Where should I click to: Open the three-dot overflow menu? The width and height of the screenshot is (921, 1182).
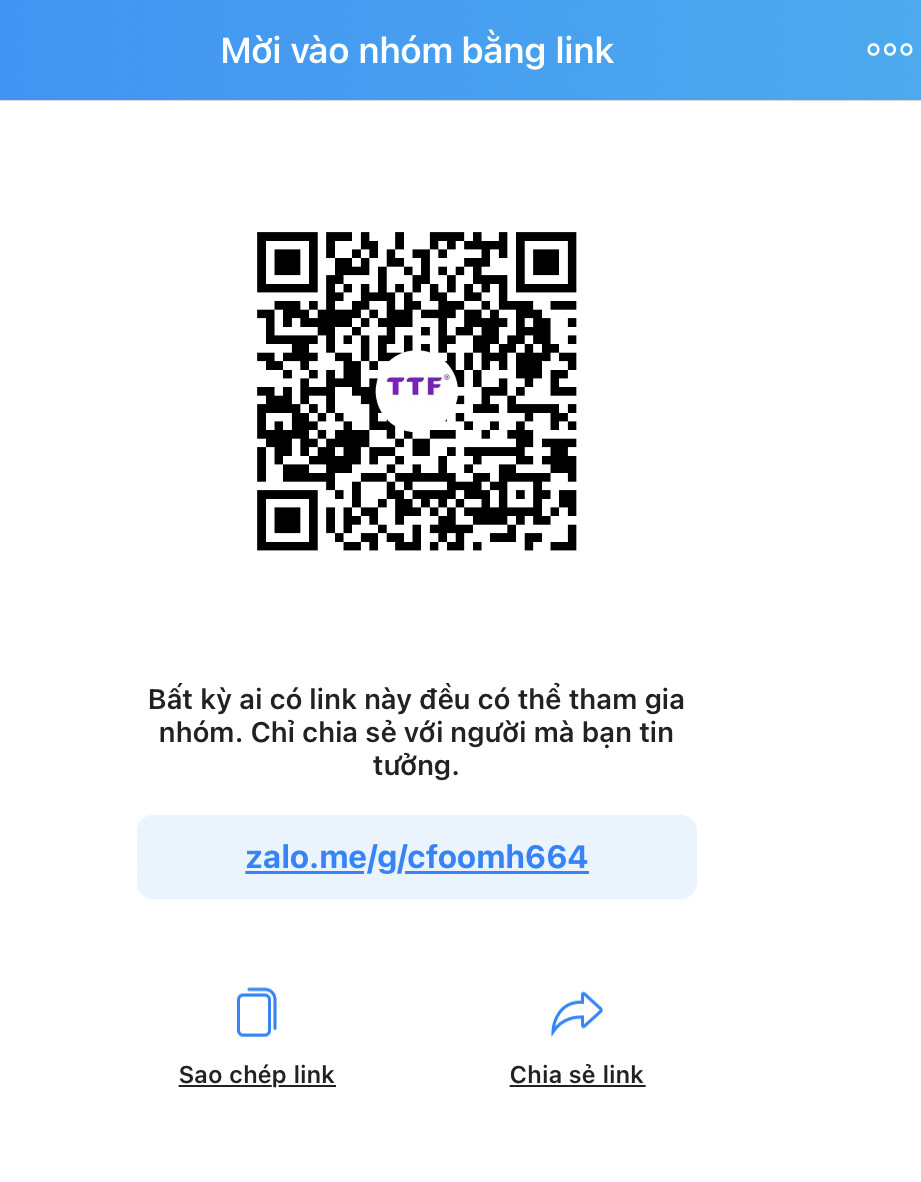[888, 50]
